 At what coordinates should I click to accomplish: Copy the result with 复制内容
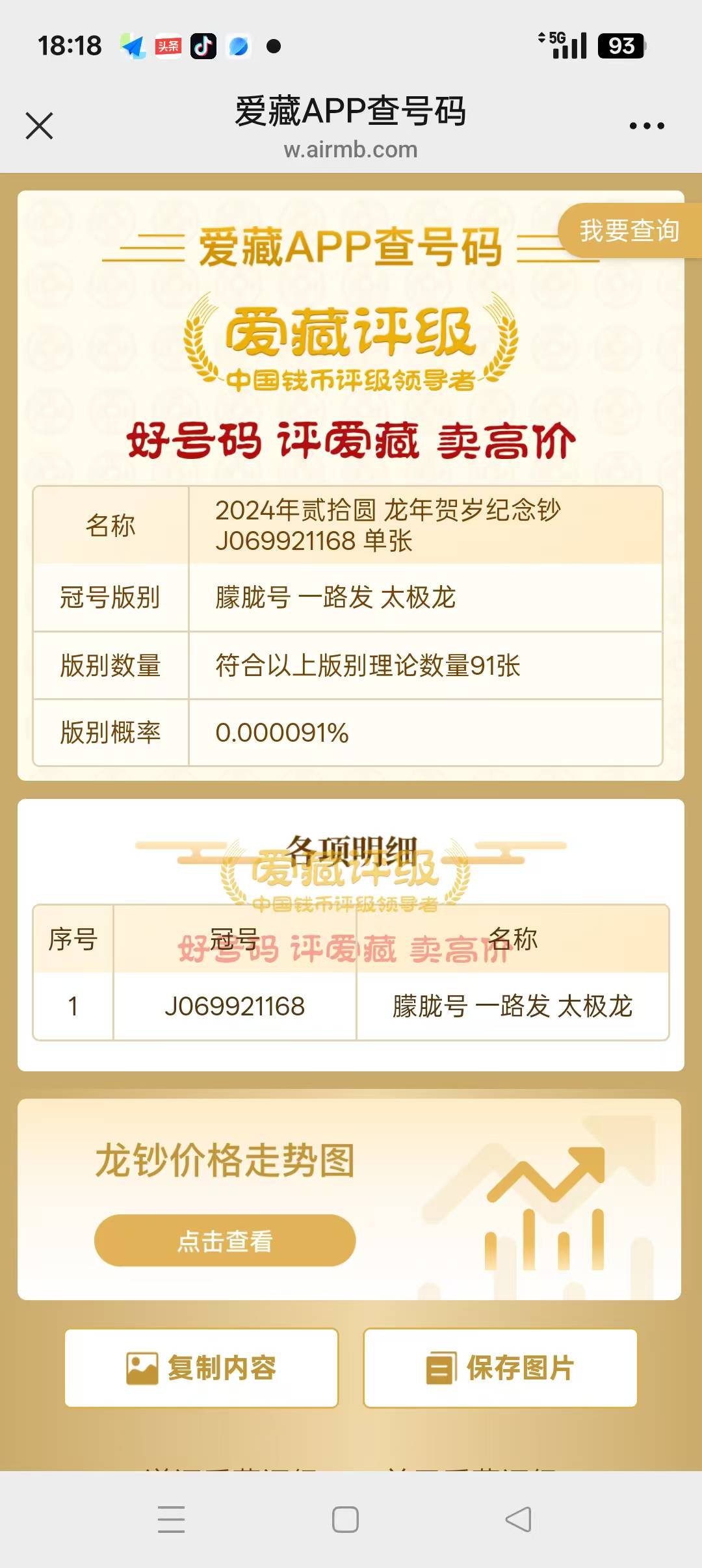201,1368
